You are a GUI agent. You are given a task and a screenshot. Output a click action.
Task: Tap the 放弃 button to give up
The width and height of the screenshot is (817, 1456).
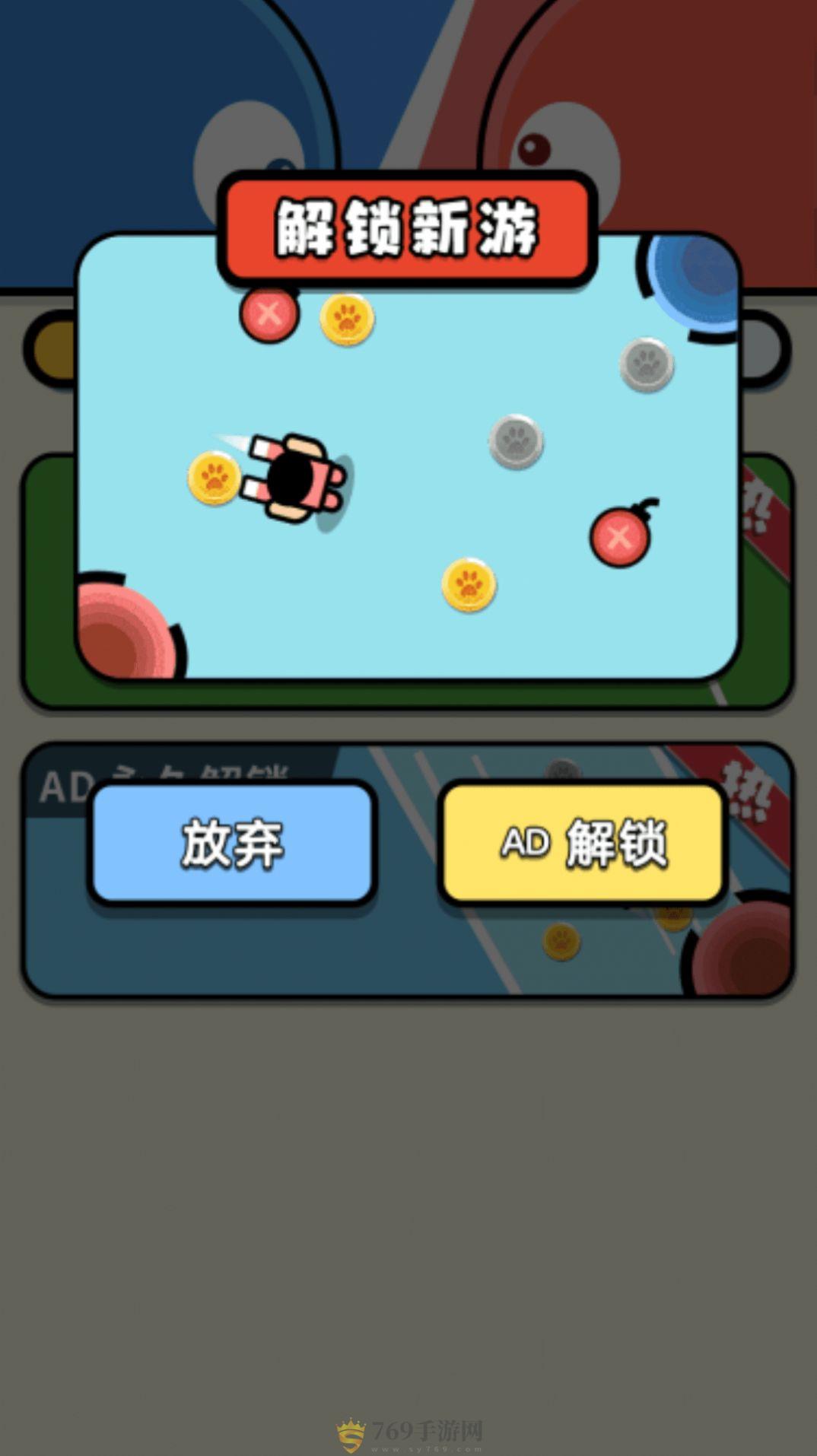point(232,843)
